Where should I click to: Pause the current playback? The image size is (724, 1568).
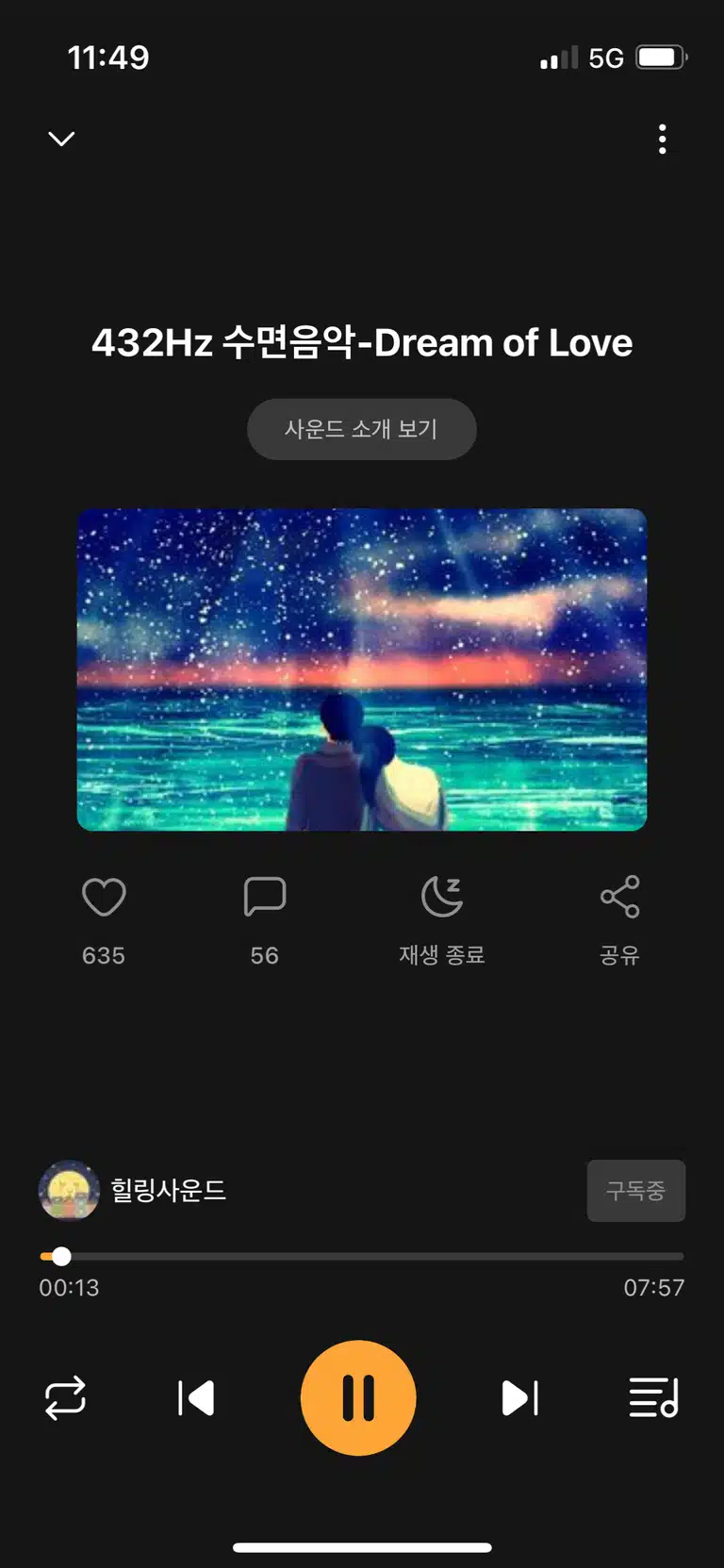(358, 1398)
